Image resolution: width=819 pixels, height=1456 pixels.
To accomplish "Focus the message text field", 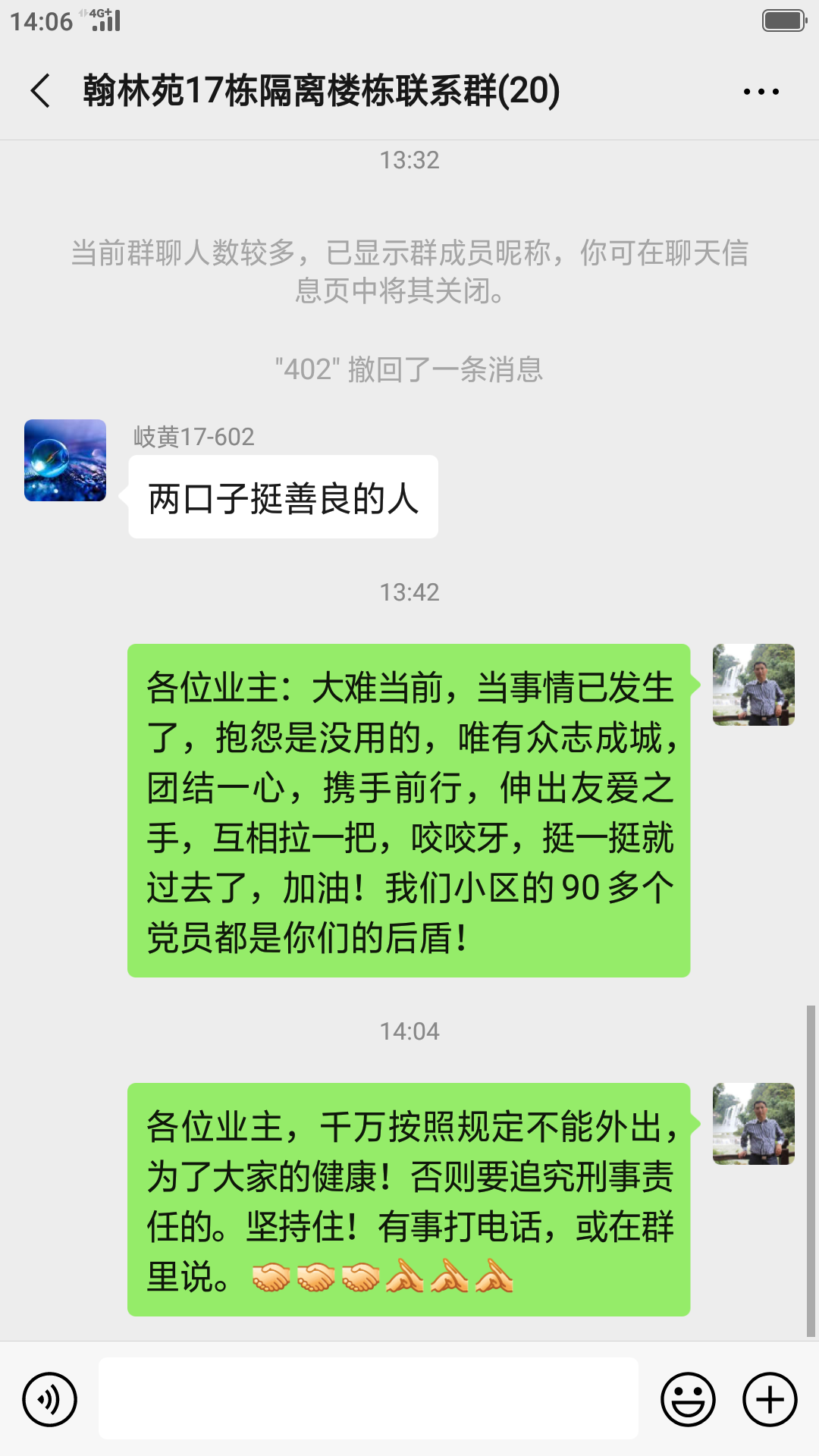I will click(x=368, y=1398).
